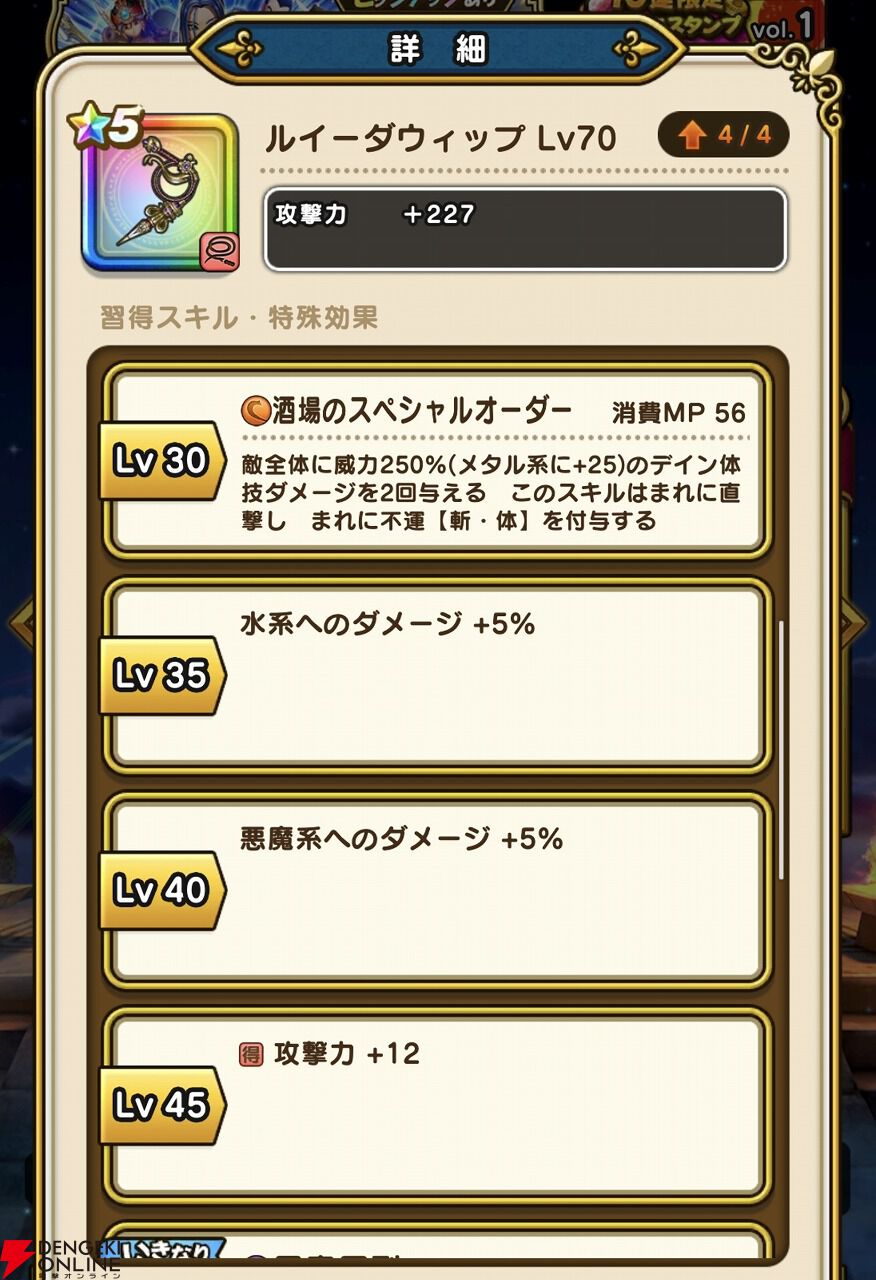Tap the skill list scrollbar
The height and width of the screenshot is (1280, 876).
(780, 750)
